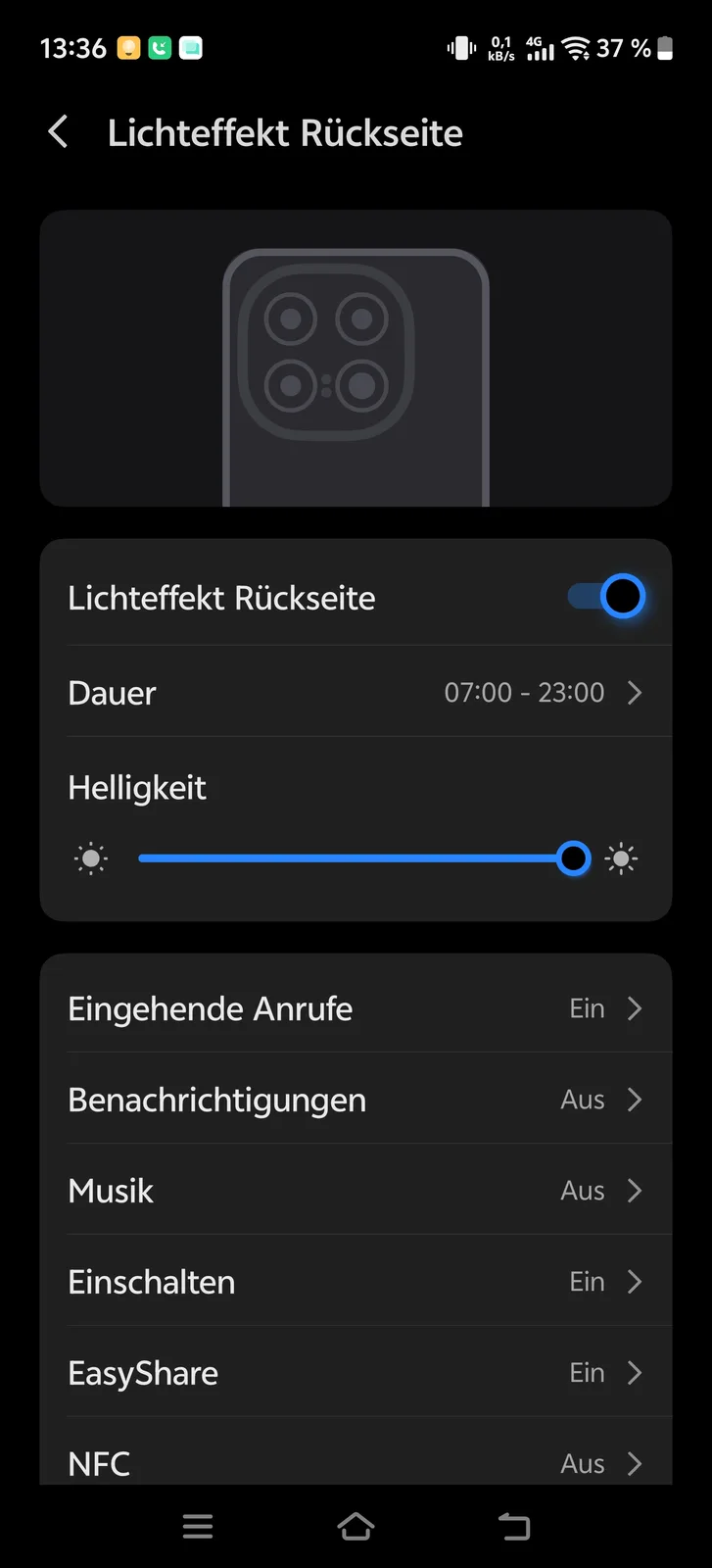The width and height of the screenshot is (712, 1568).
Task: Open Eingehende Anrufe settings
Action: pos(356,1008)
